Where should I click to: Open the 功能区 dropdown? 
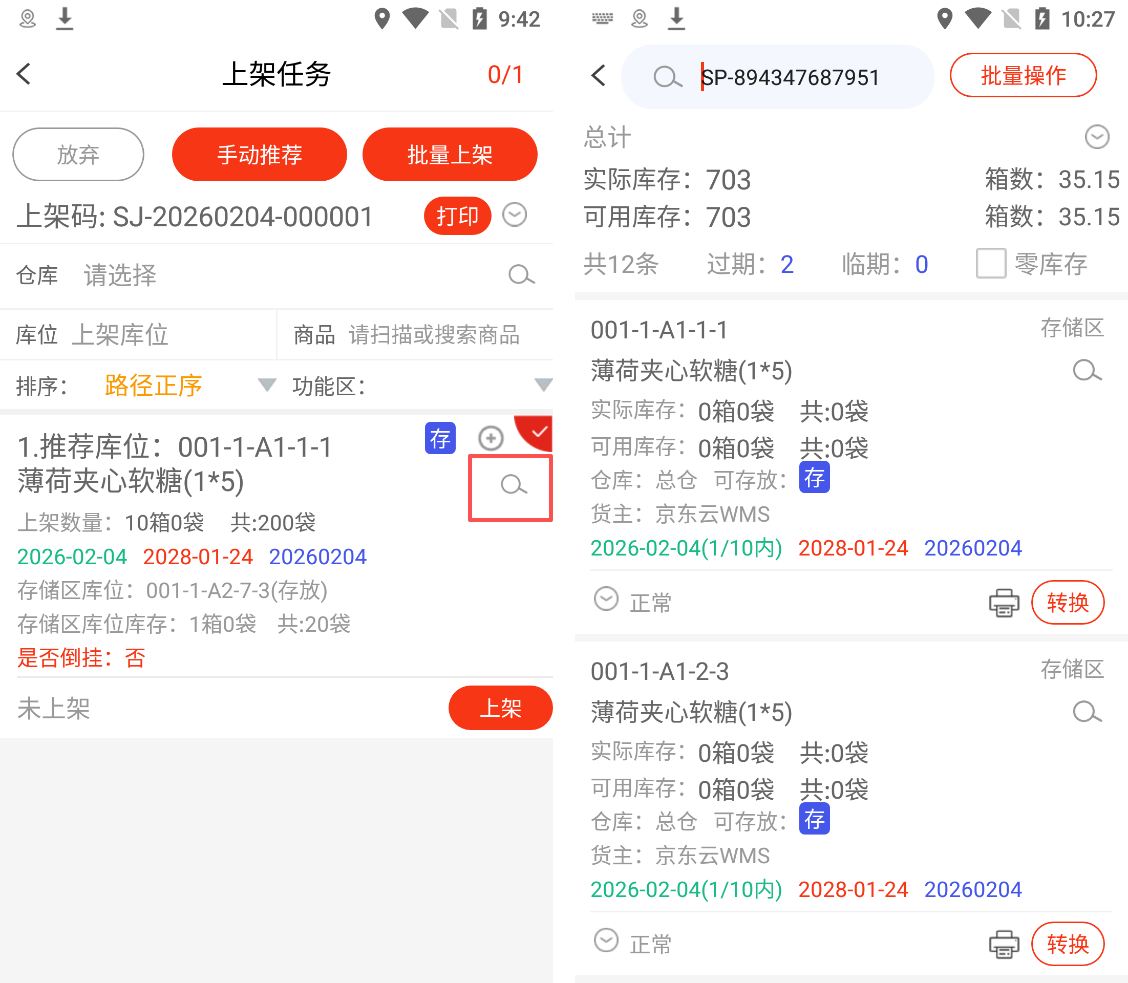click(543, 385)
